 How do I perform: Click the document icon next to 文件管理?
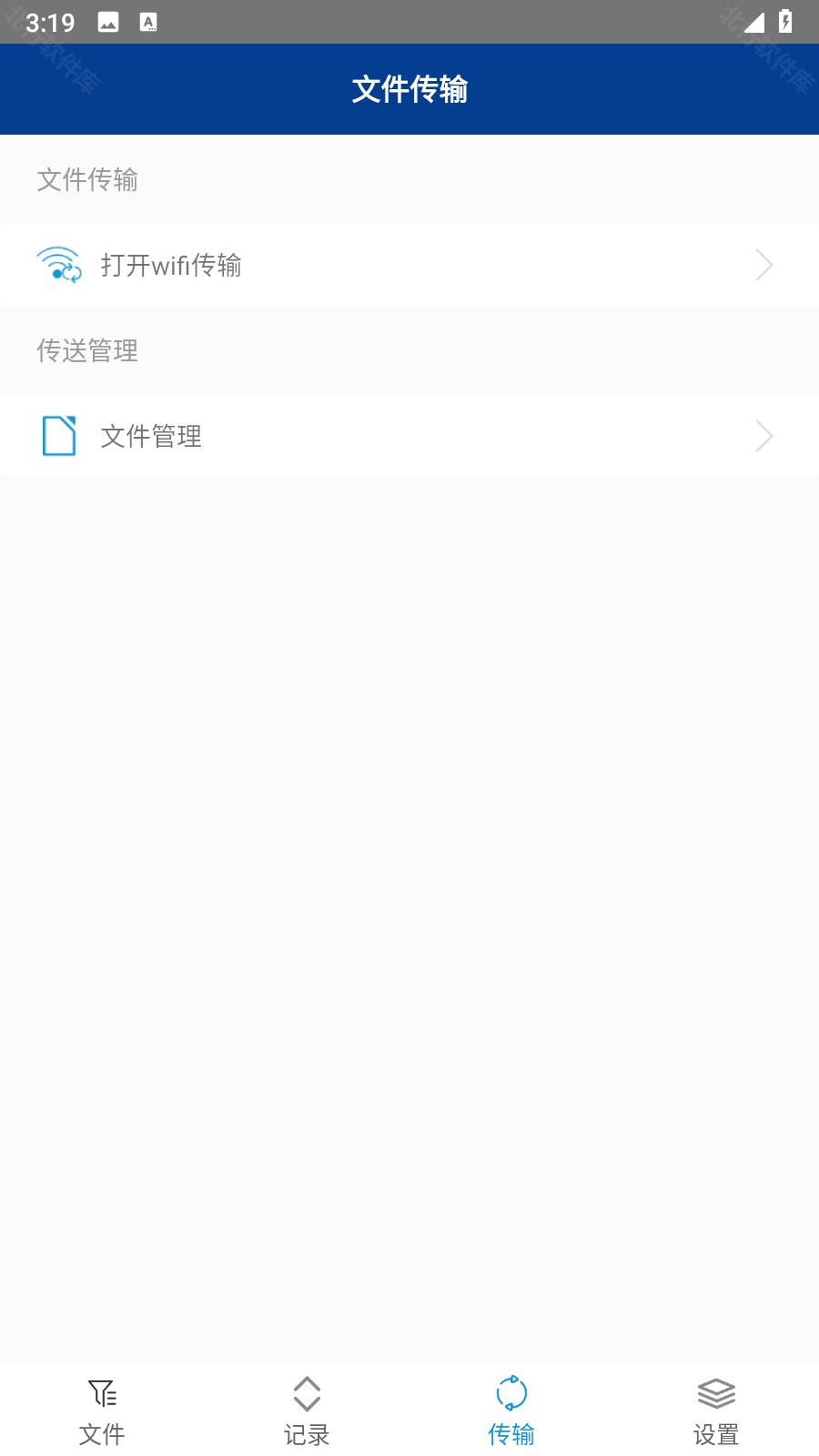pos(58,436)
